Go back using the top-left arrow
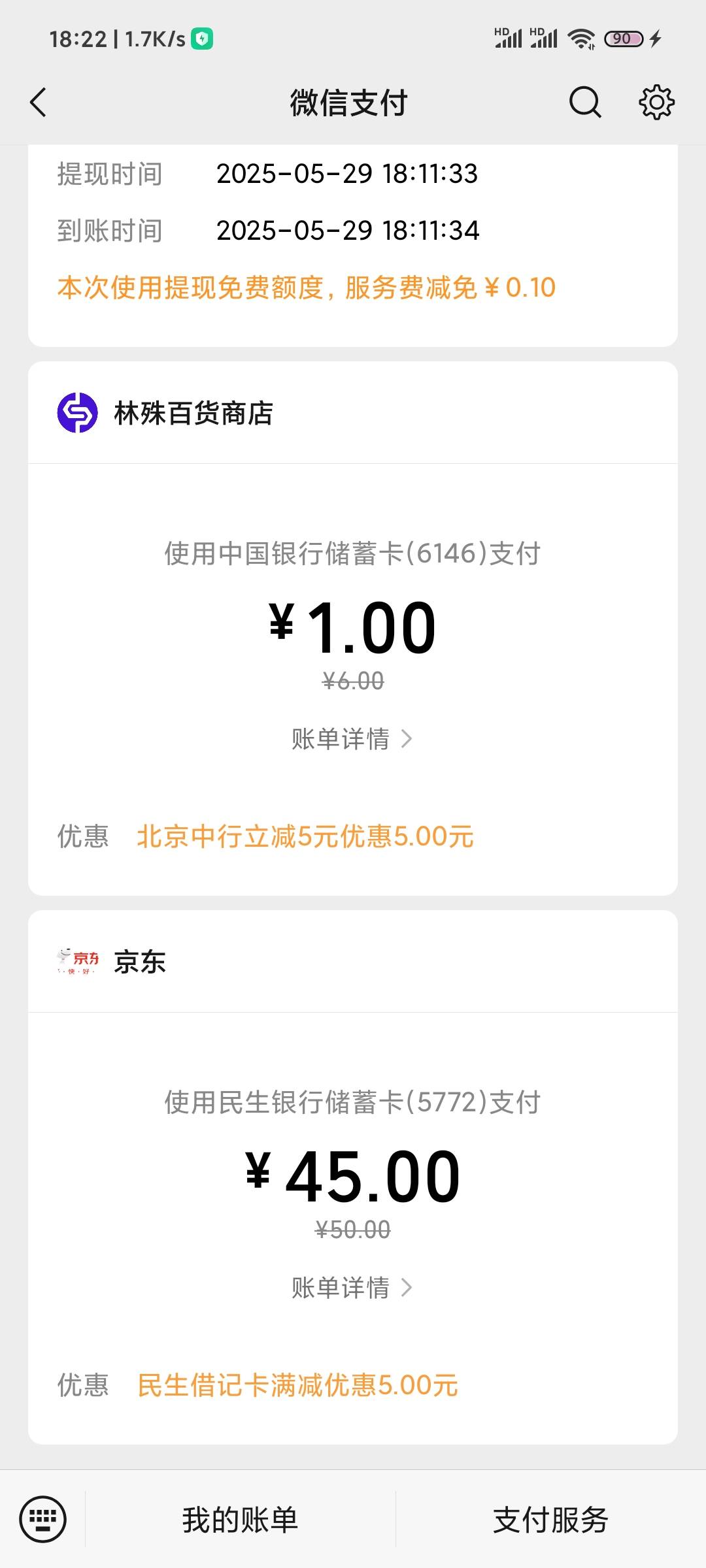This screenshot has width=706, height=1568. [38, 103]
